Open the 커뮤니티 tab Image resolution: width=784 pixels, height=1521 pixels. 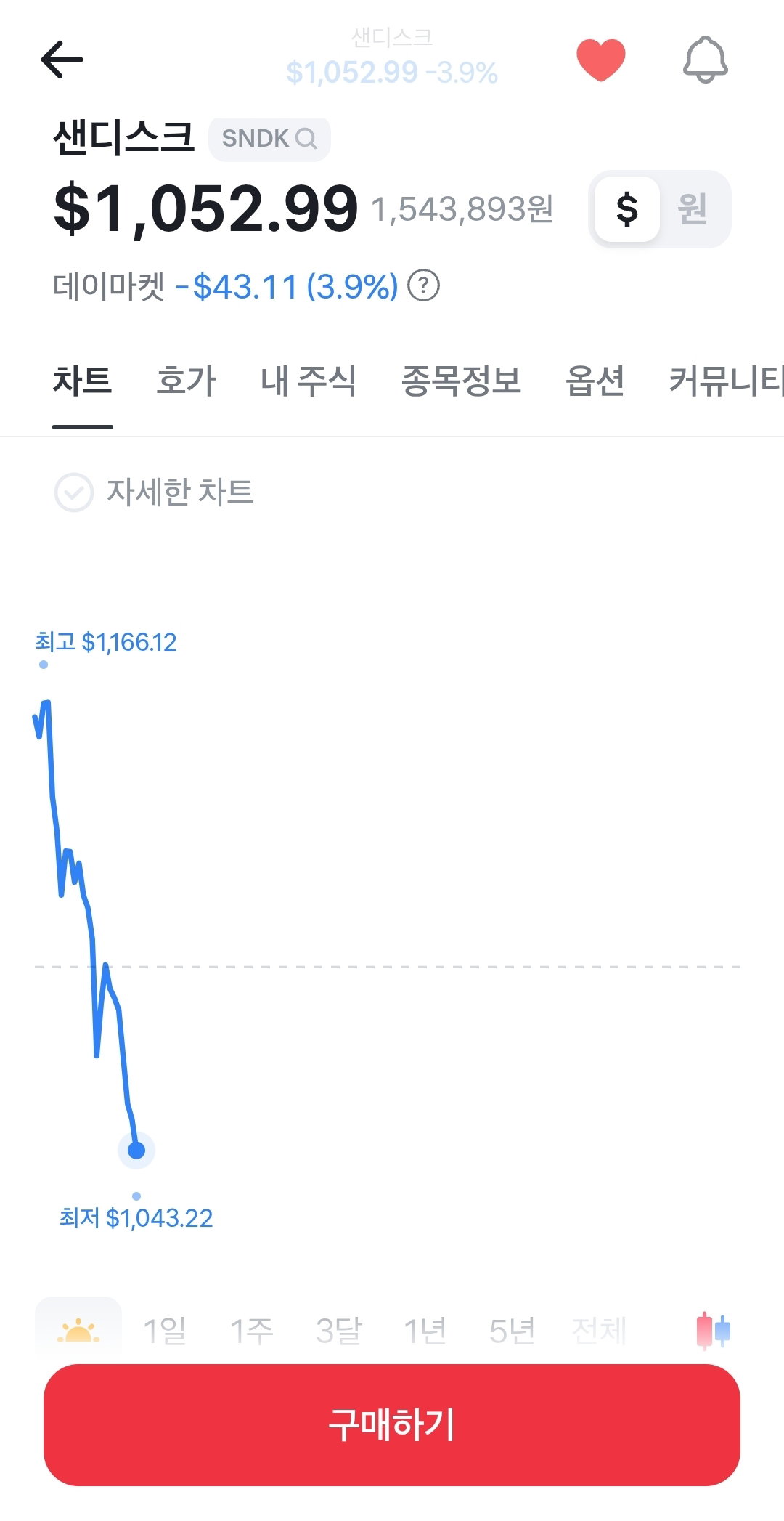(726, 381)
